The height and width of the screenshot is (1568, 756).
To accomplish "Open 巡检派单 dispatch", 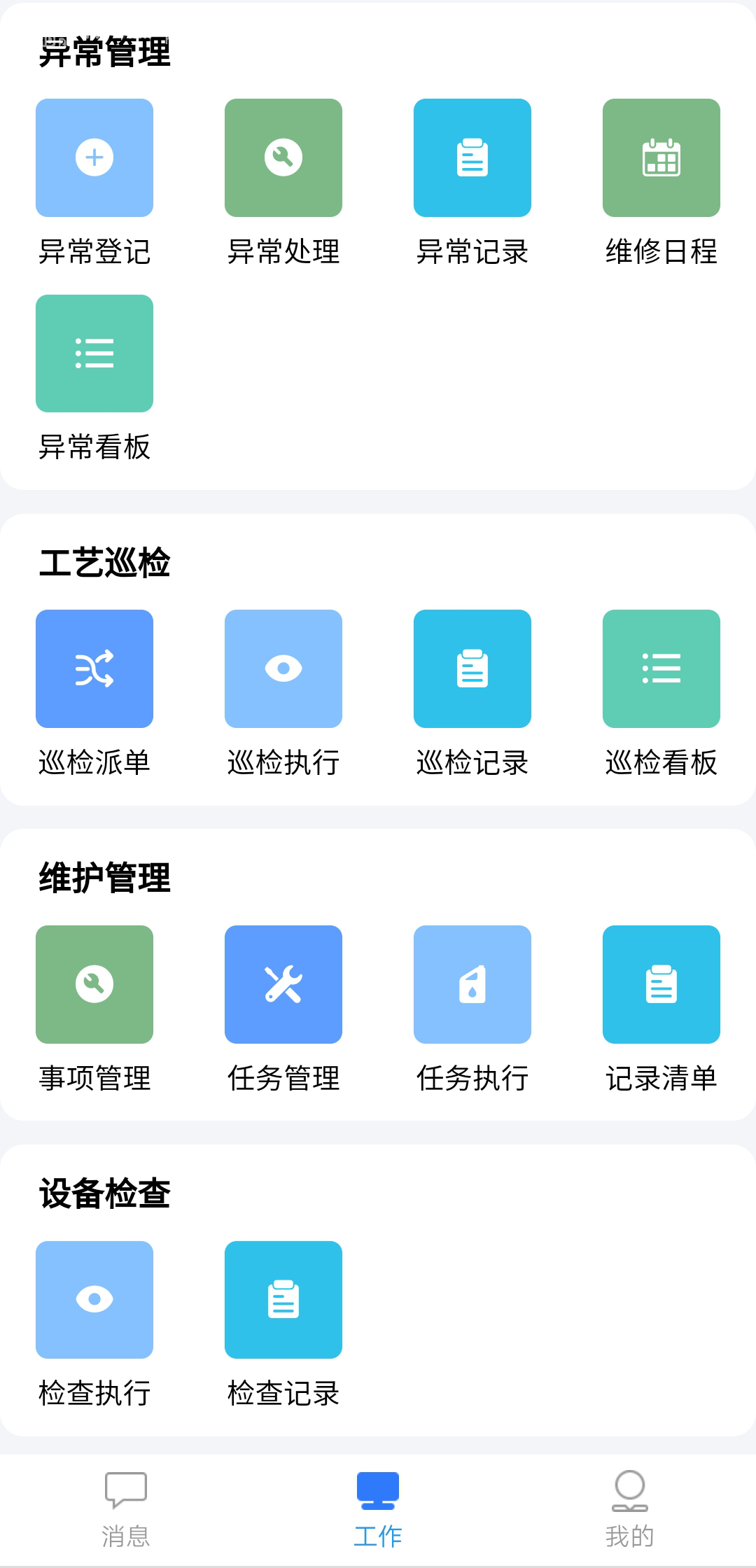I will click(x=94, y=668).
